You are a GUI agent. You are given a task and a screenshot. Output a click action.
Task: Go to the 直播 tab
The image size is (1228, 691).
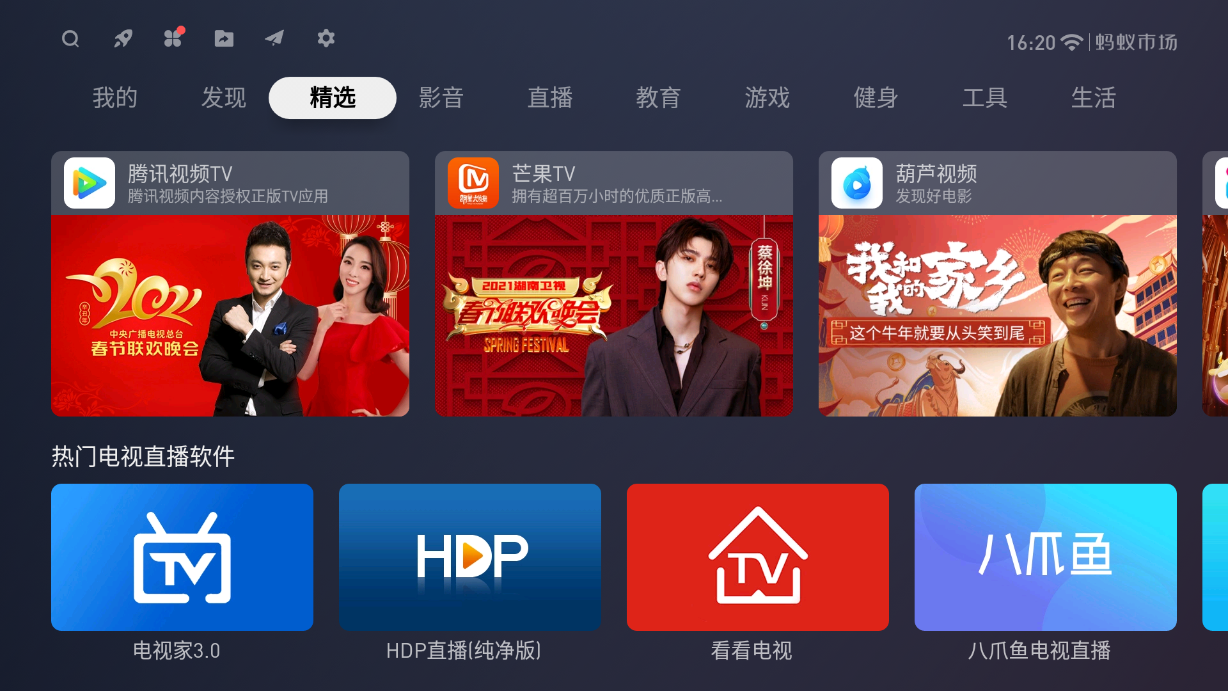[550, 98]
